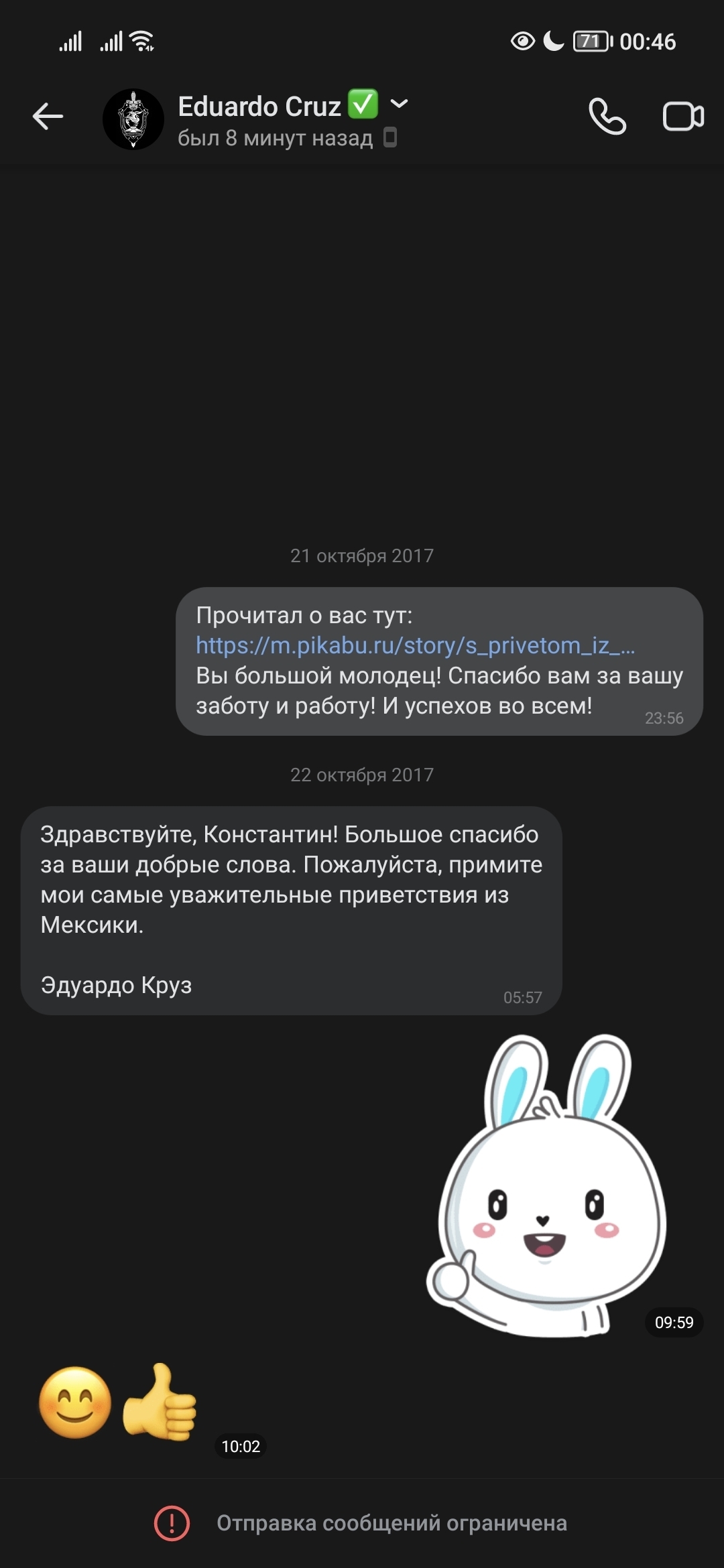Expand the dropdown next to Eduardo Cruz
The width and height of the screenshot is (724, 1568).
[x=400, y=104]
